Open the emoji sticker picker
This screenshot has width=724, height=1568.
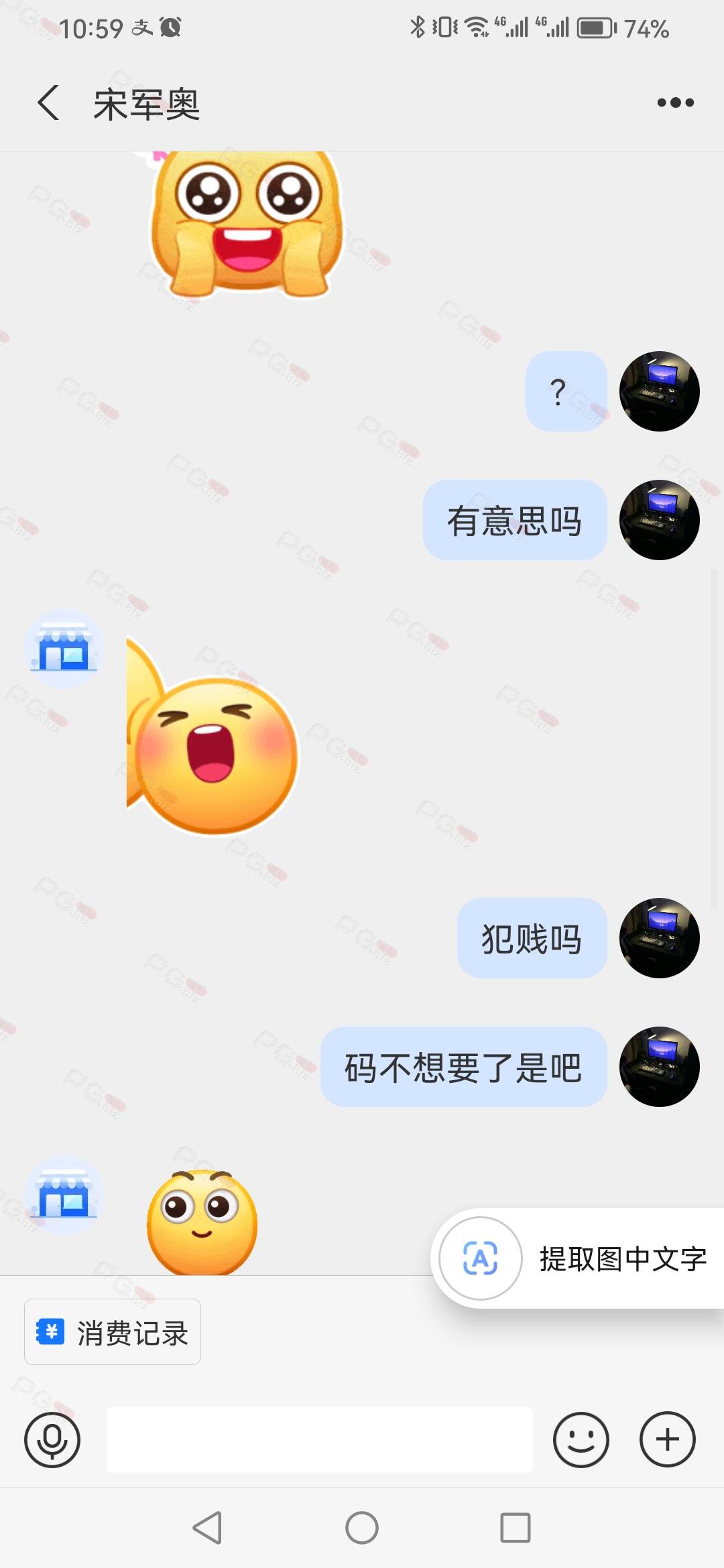click(x=581, y=1439)
